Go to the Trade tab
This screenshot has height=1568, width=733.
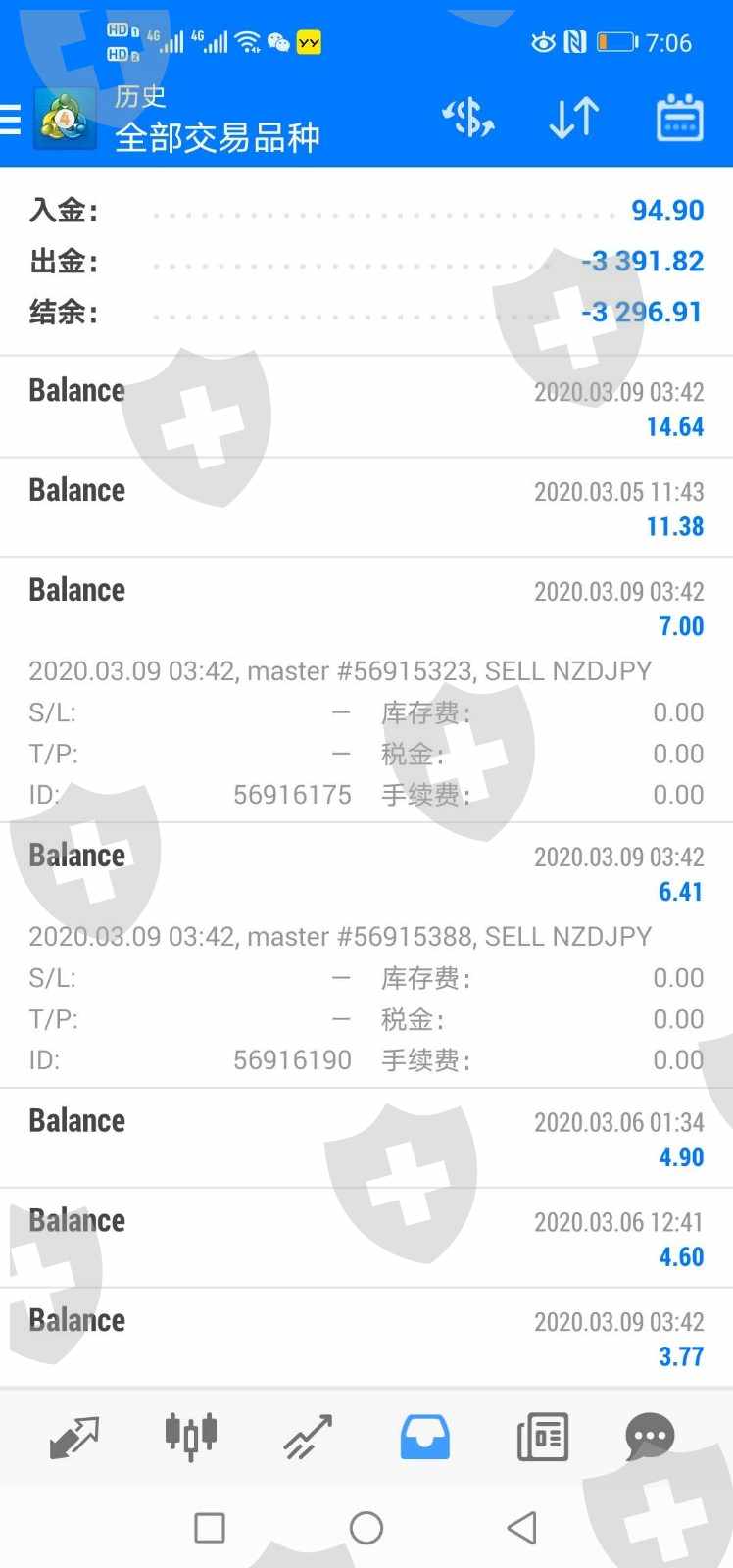click(308, 1438)
